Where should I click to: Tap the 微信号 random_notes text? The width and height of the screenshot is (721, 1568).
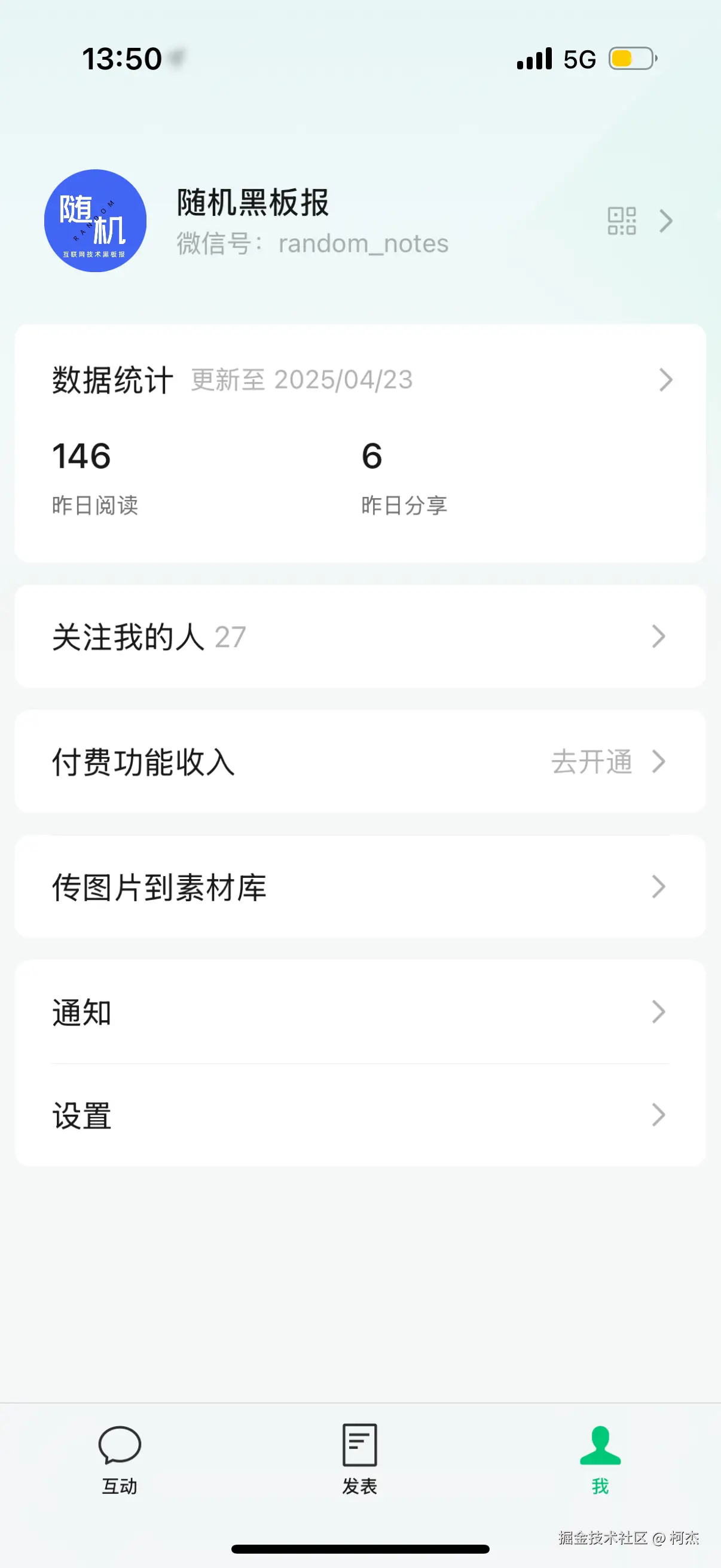tap(311, 243)
